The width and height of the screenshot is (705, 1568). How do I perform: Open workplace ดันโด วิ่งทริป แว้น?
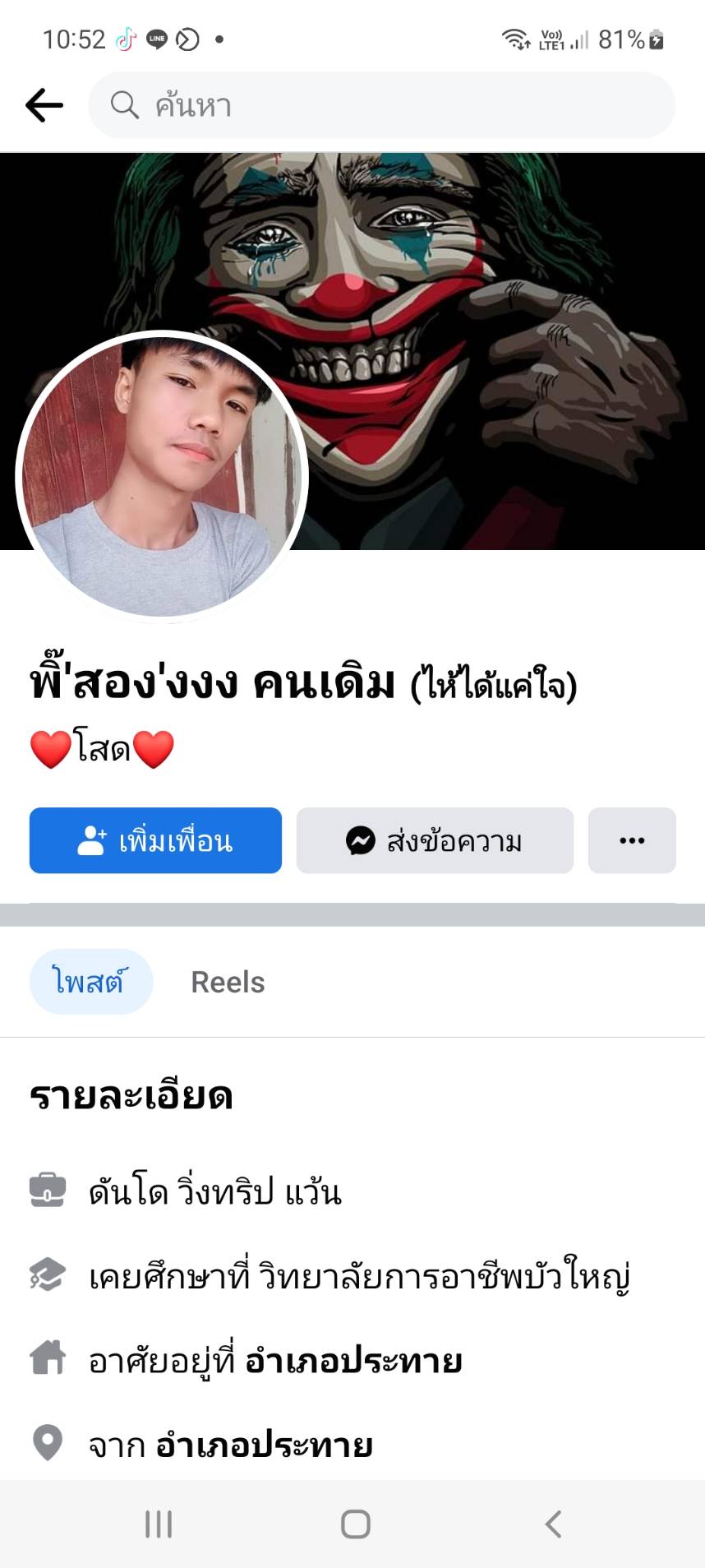tap(215, 1191)
